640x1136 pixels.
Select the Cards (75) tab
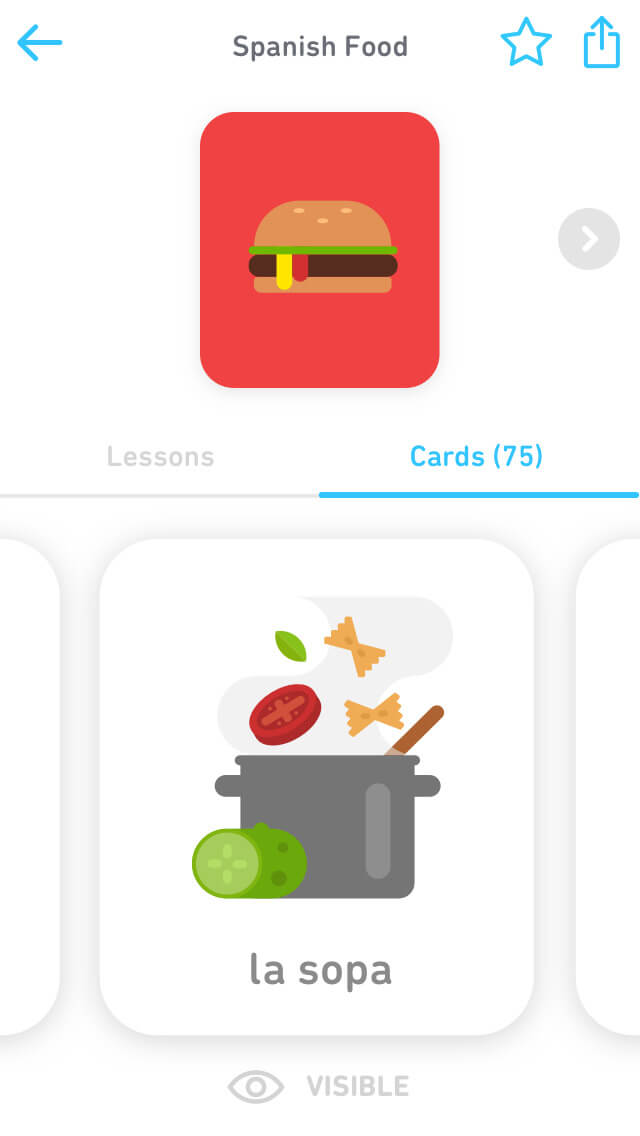pyautogui.click(x=476, y=456)
